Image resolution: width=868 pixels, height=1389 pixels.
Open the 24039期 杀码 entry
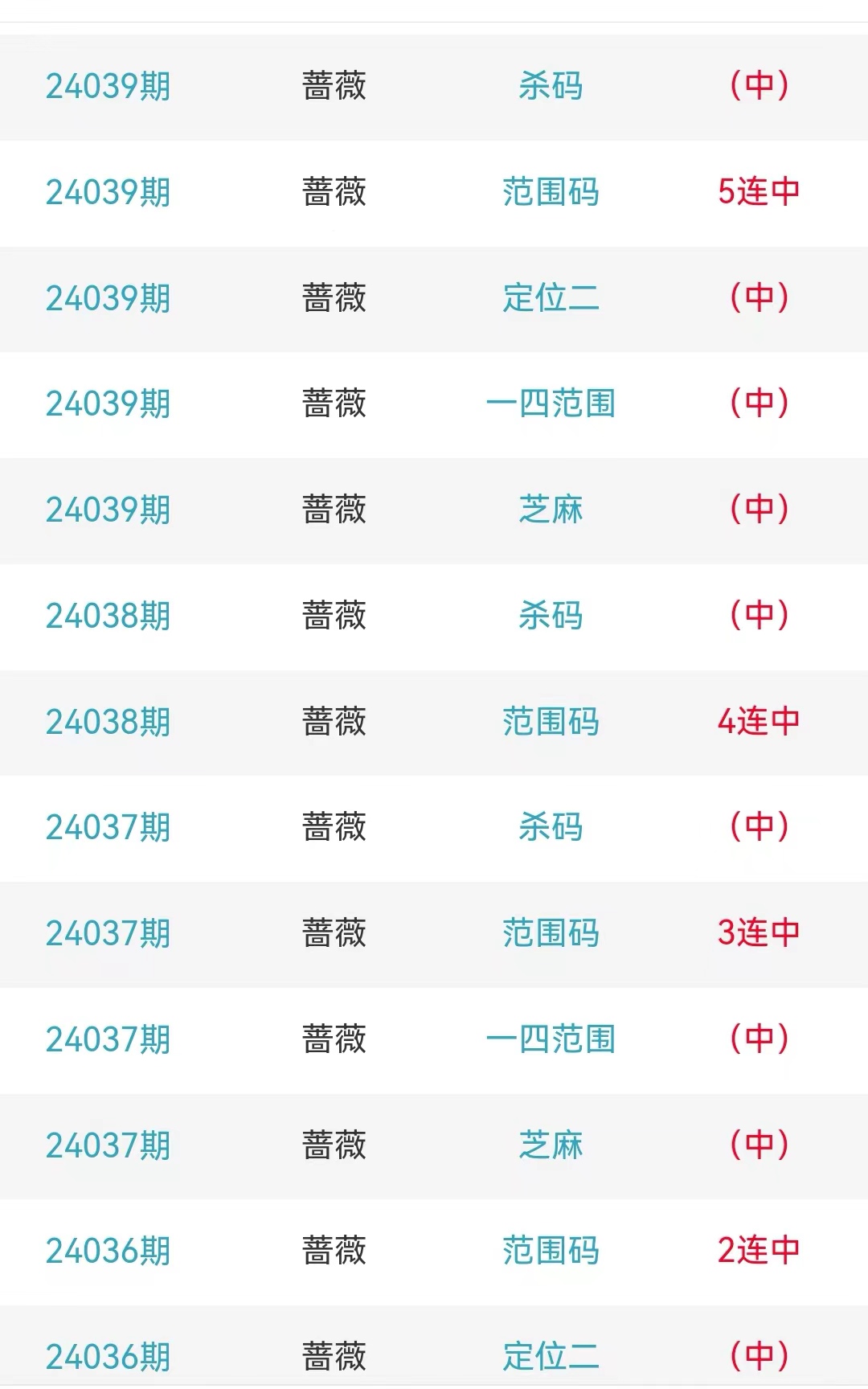click(x=551, y=86)
